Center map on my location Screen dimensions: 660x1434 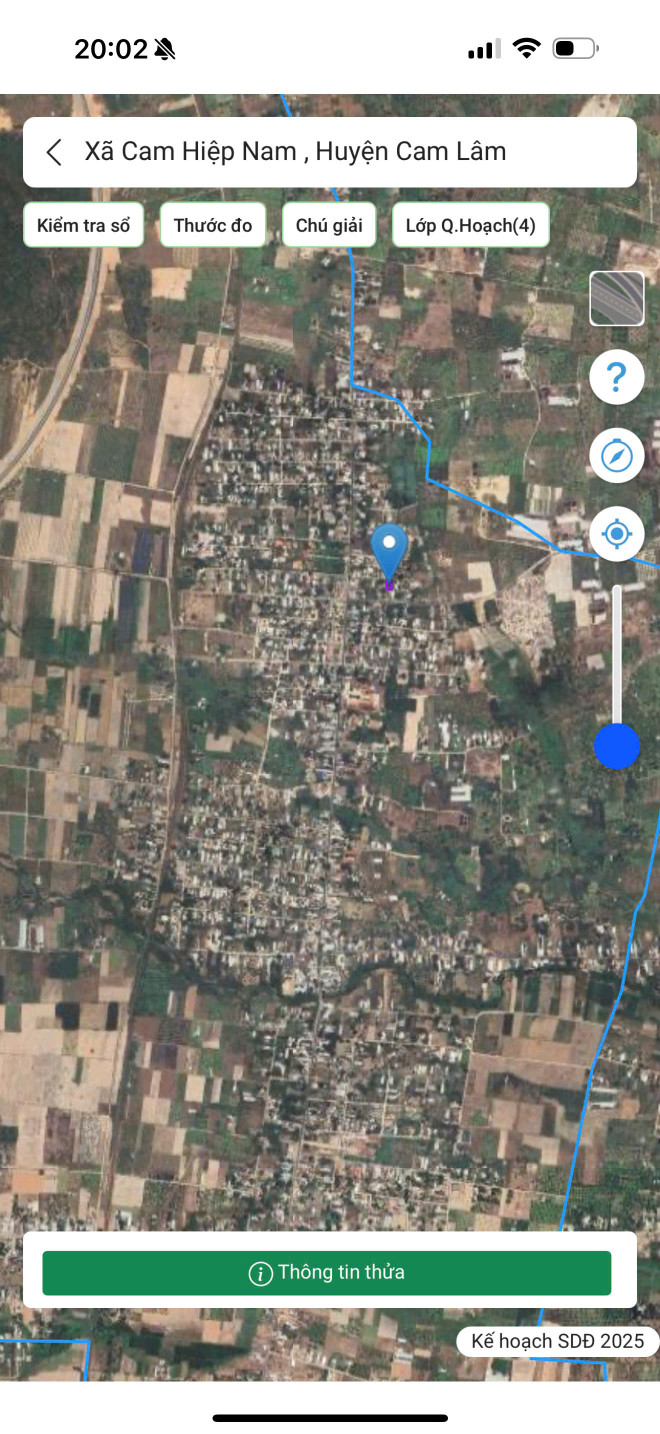click(617, 534)
